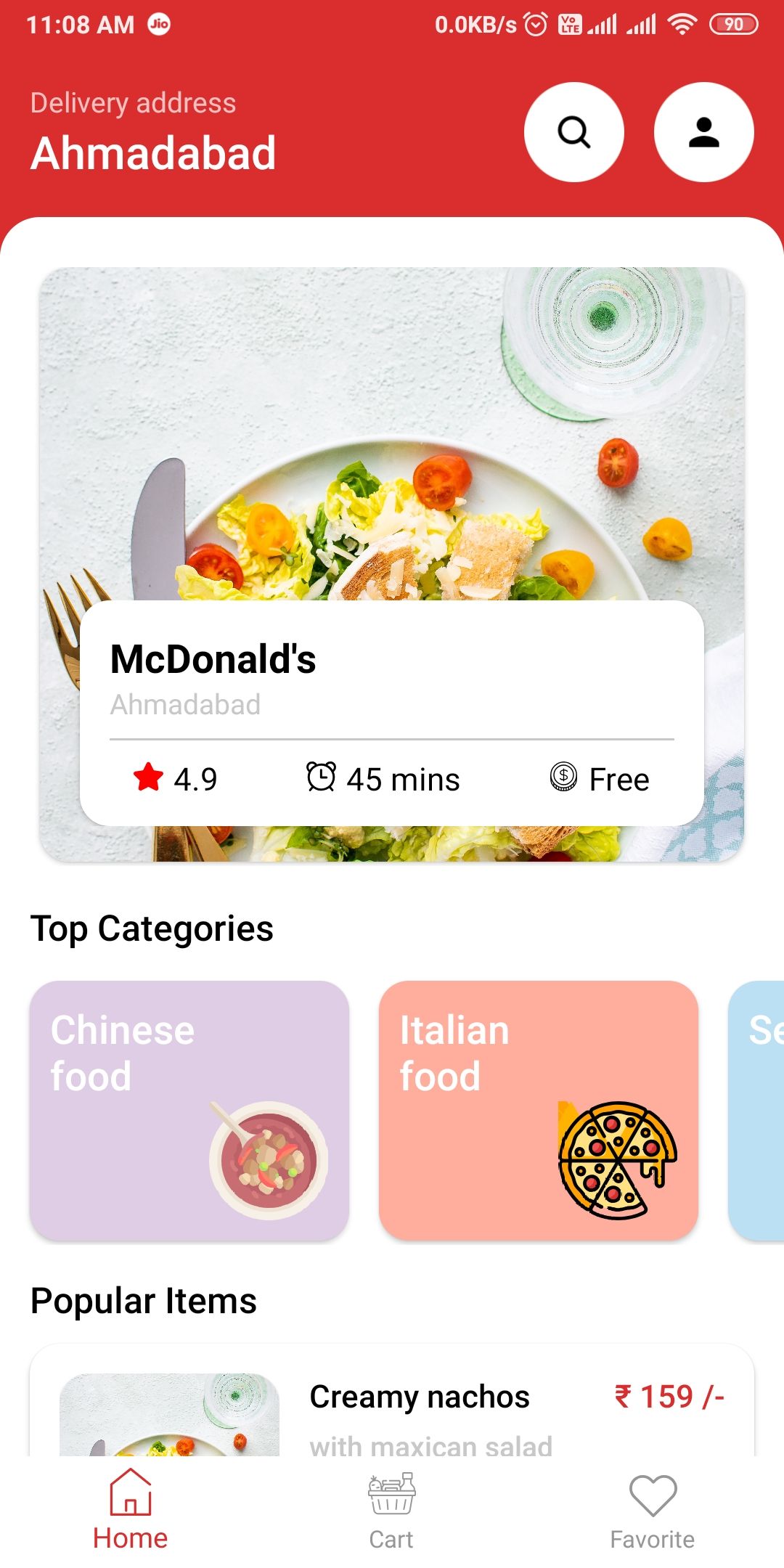Select the Italian food category

click(x=538, y=1110)
